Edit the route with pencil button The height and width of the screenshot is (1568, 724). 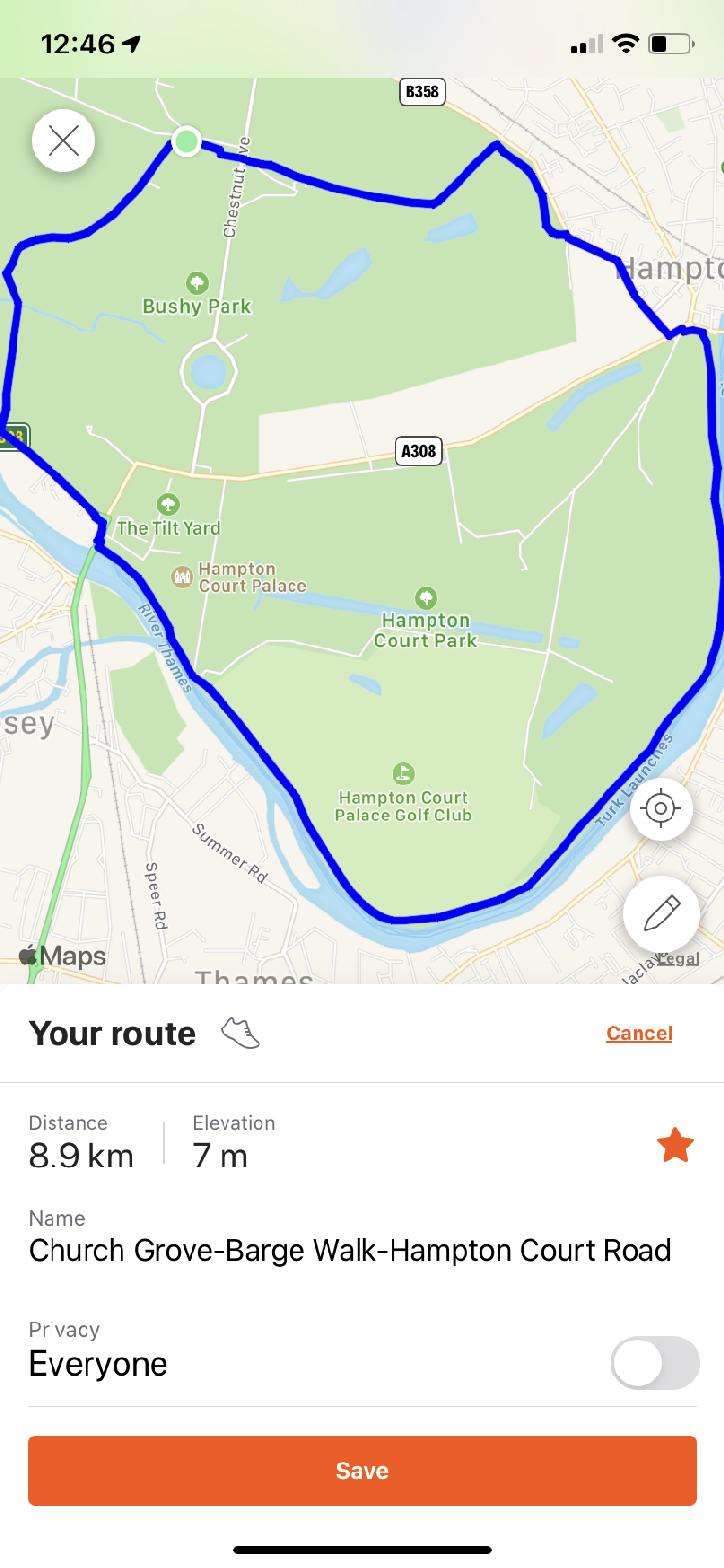tap(661, 913)
